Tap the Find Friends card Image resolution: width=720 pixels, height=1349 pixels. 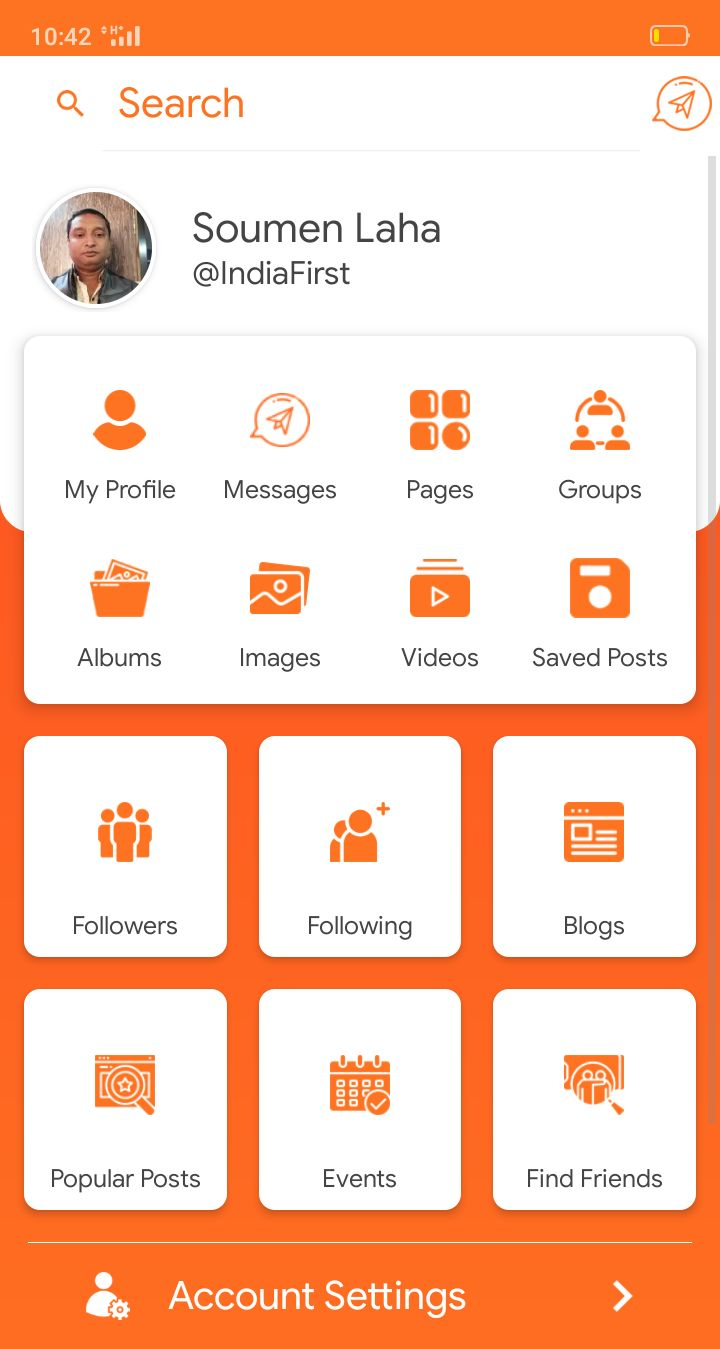click(x=594, y=1100)
